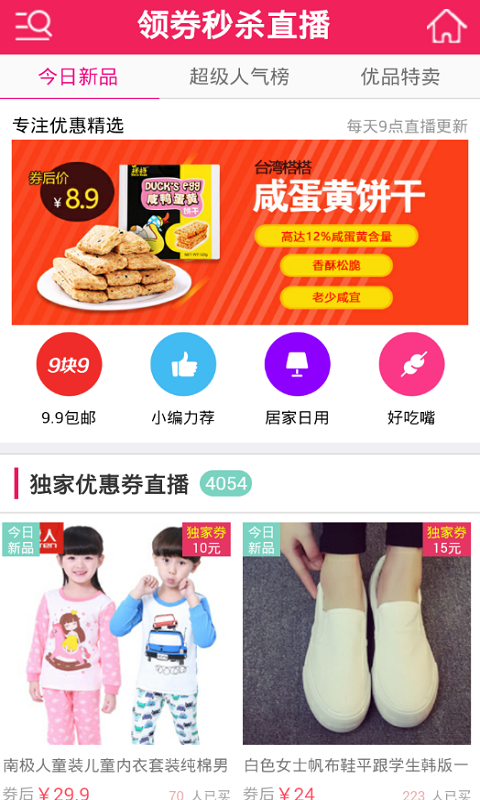Screen dimensions: 480x800
Task: Tap the home icon in header
Action: tap(446, 26)
